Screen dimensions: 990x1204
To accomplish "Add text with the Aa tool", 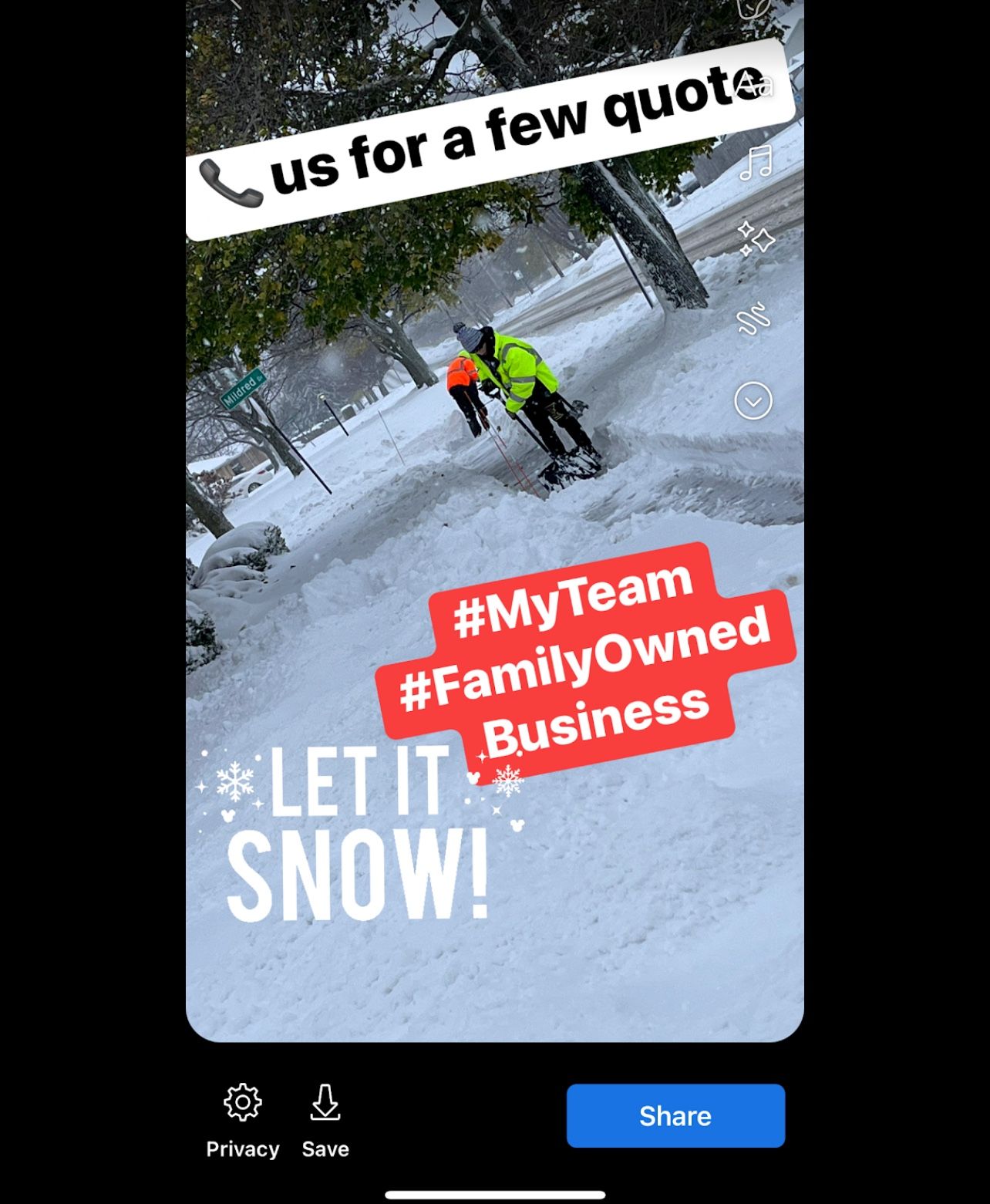I will click(754, 83).
